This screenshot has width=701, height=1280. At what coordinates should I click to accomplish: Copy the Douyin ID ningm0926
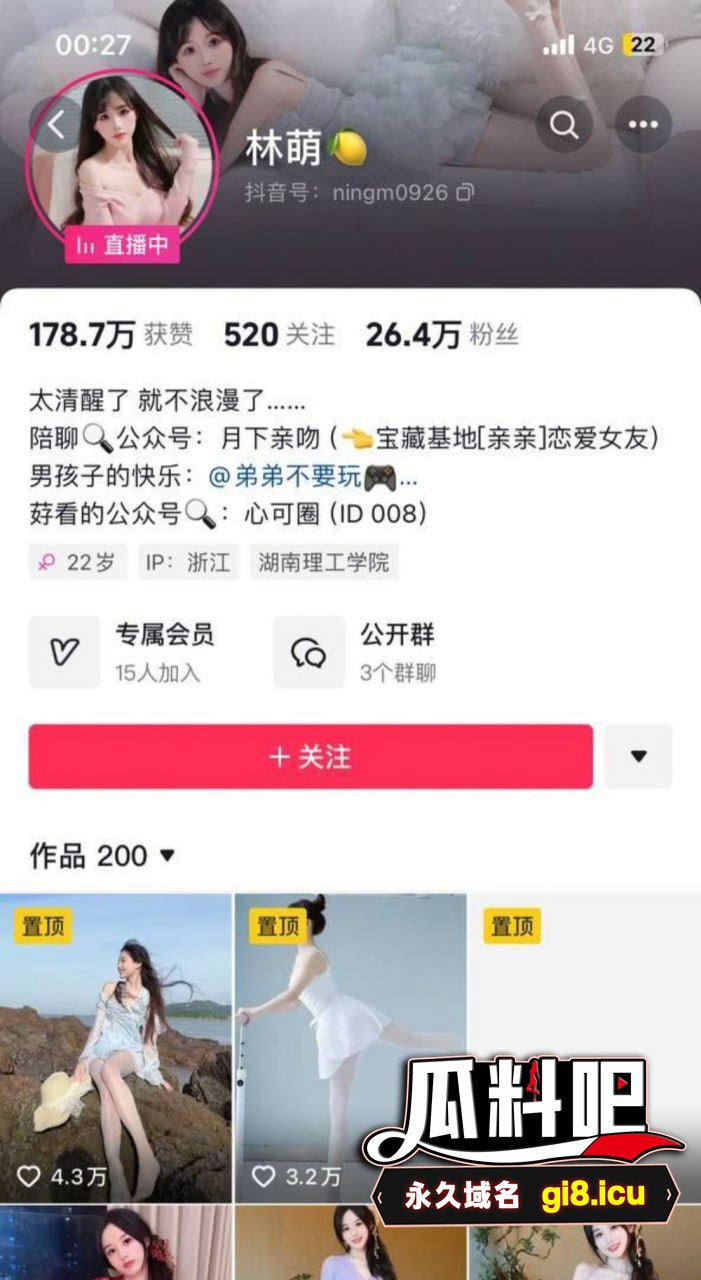click(x=464, y=192)
